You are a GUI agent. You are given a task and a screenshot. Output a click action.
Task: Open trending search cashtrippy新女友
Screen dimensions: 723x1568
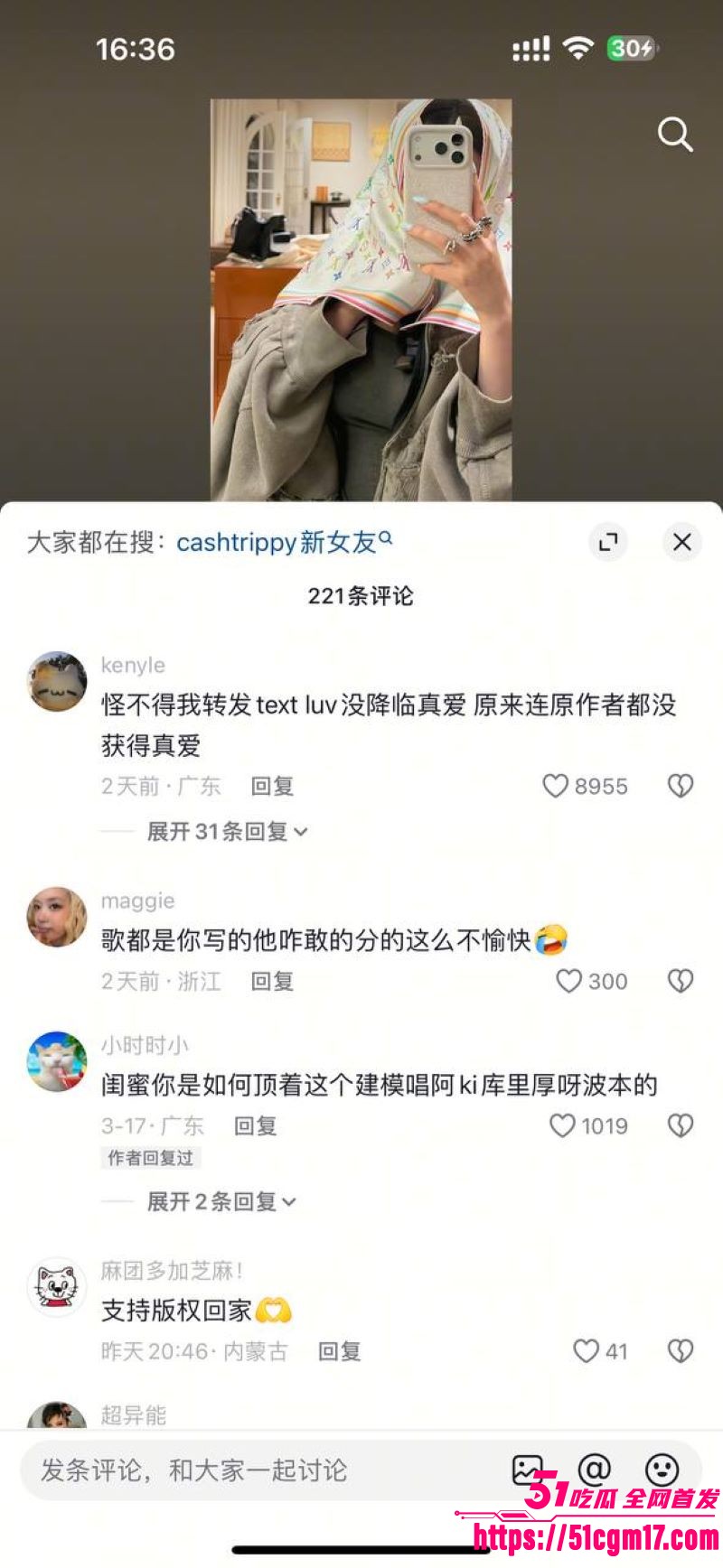click(x=283, y=542)
